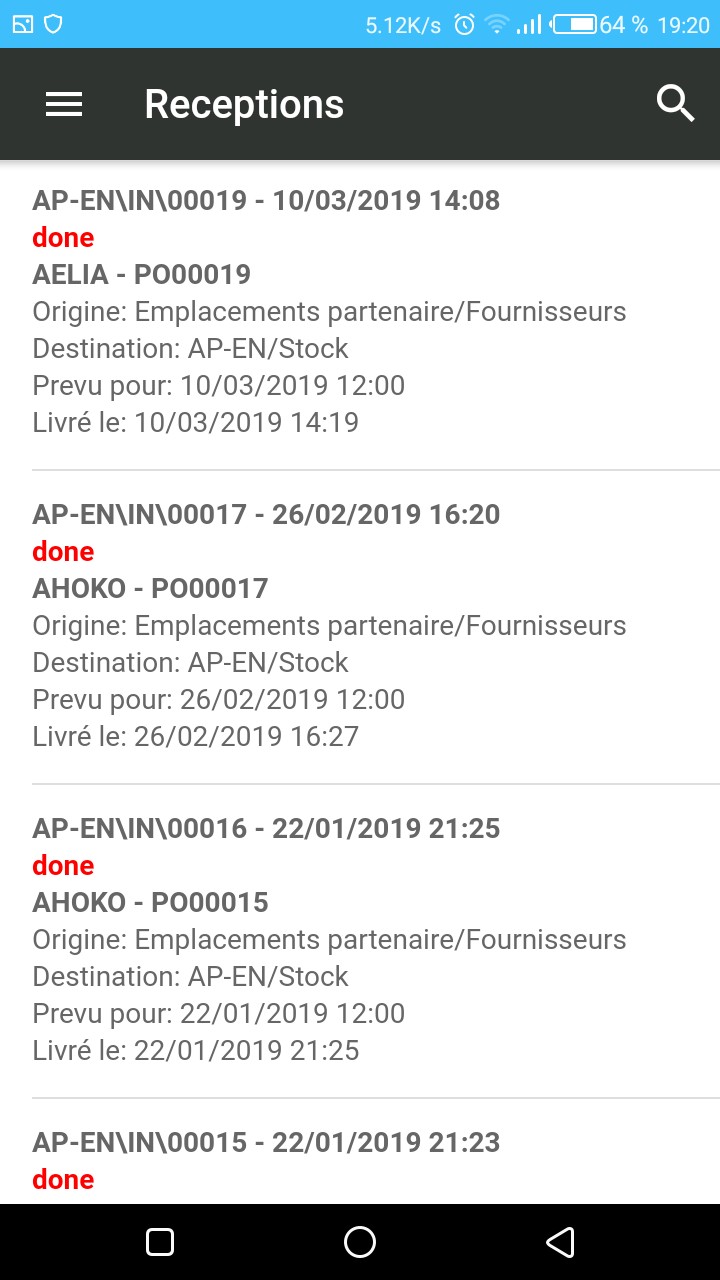Open the navigation drawer menu
Viewport: 720px width, 1280px height.
click(63, 103)
